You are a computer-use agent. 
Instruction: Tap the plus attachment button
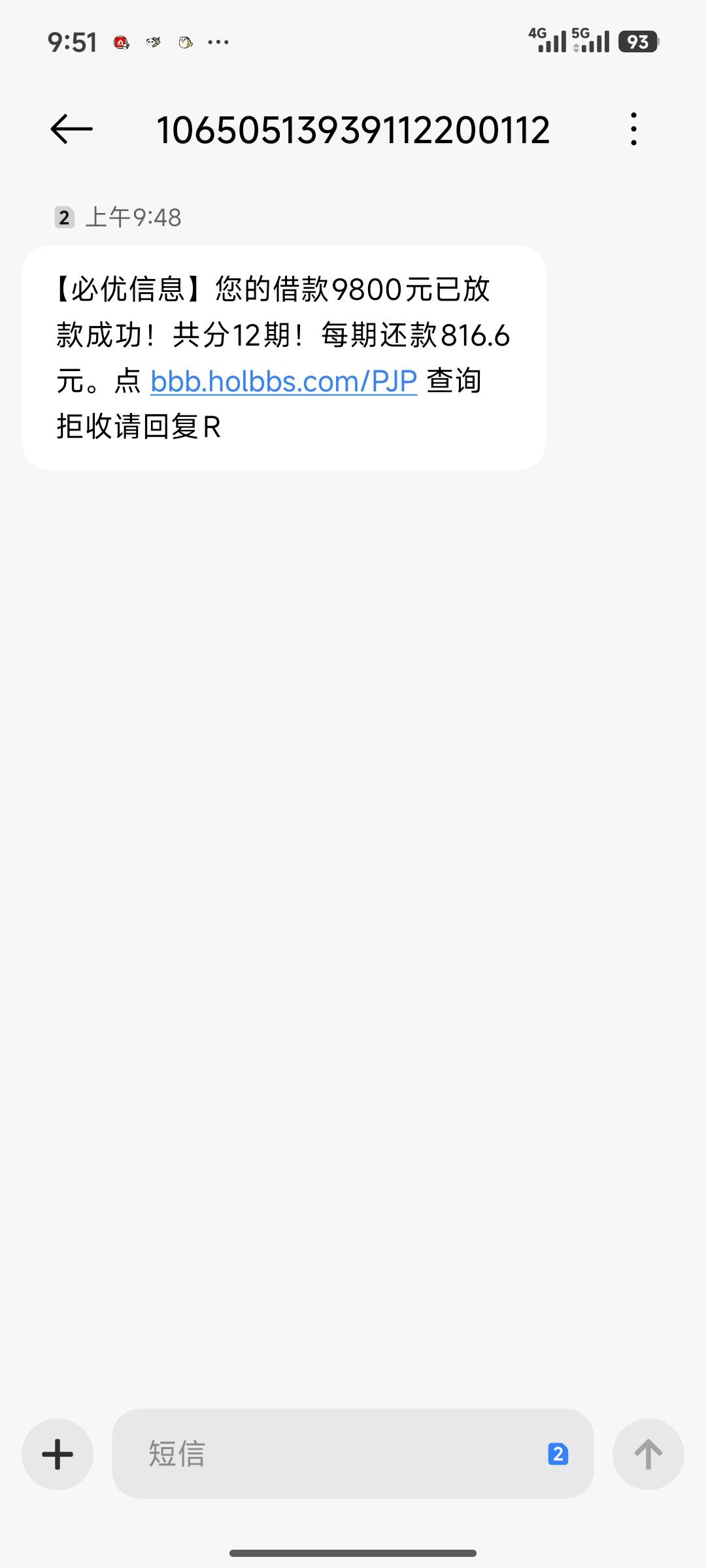tap(58, 1454)
